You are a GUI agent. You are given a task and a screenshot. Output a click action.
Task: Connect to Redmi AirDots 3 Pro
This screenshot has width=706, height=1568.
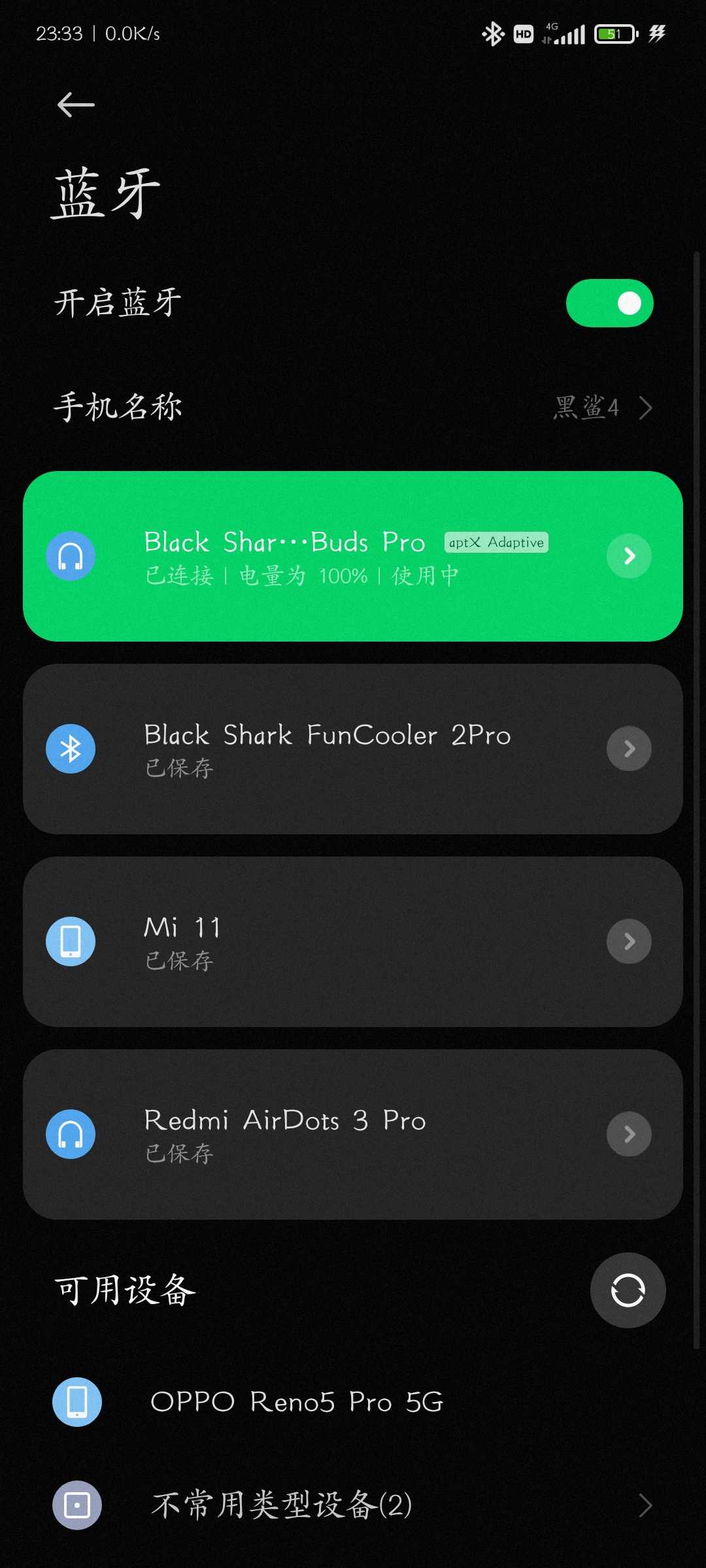pos(353,1134)
